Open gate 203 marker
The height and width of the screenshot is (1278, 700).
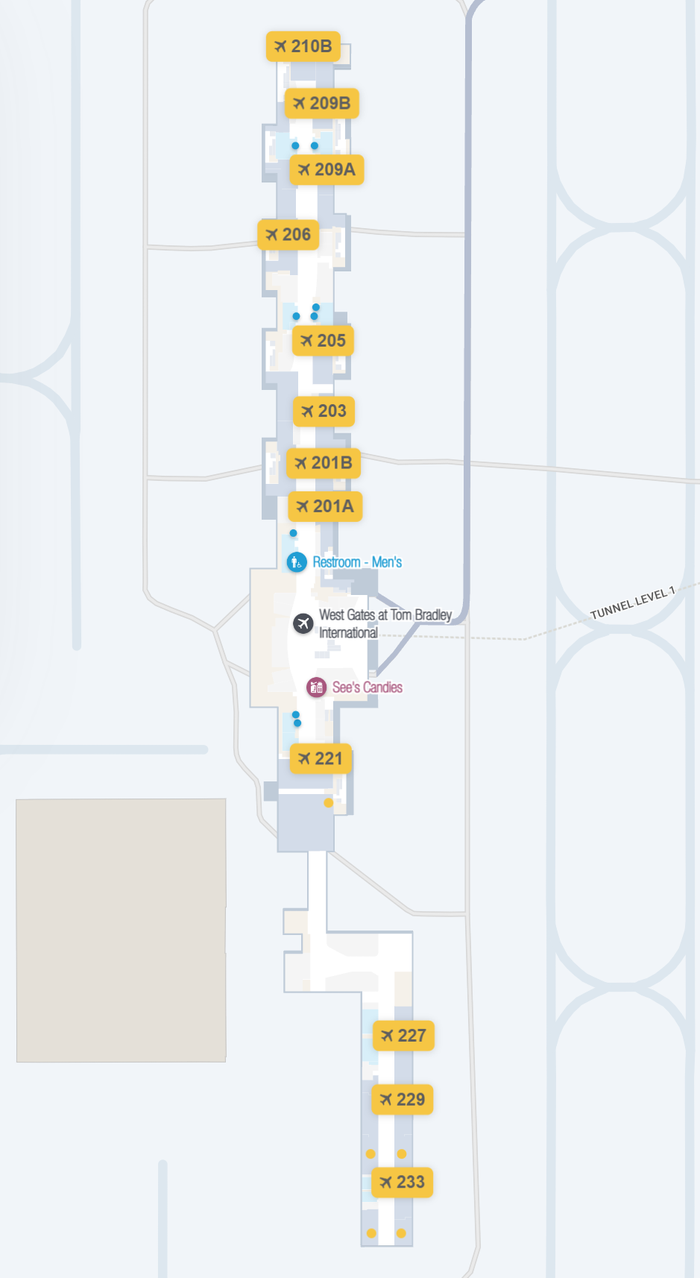tap(324, 411)
